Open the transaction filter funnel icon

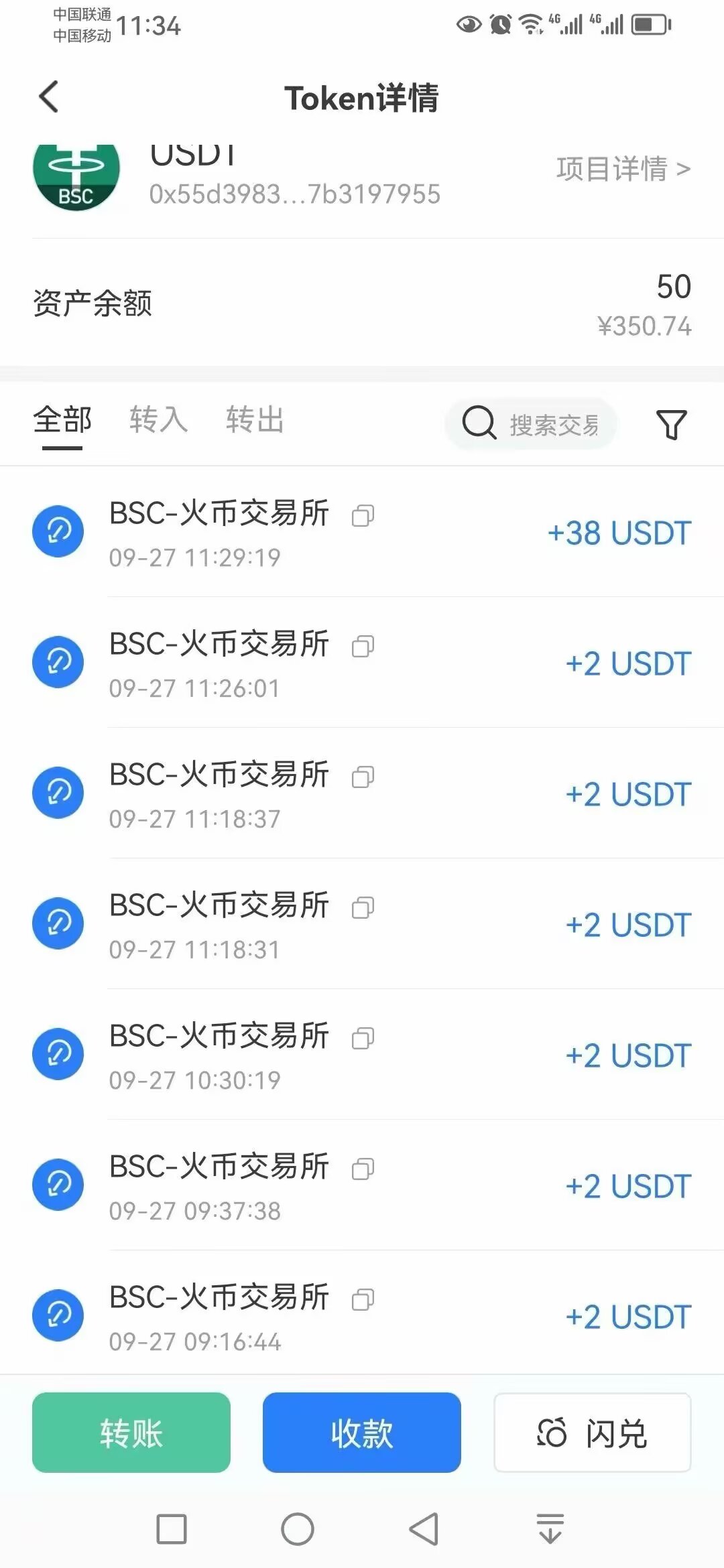pos(671,425)
